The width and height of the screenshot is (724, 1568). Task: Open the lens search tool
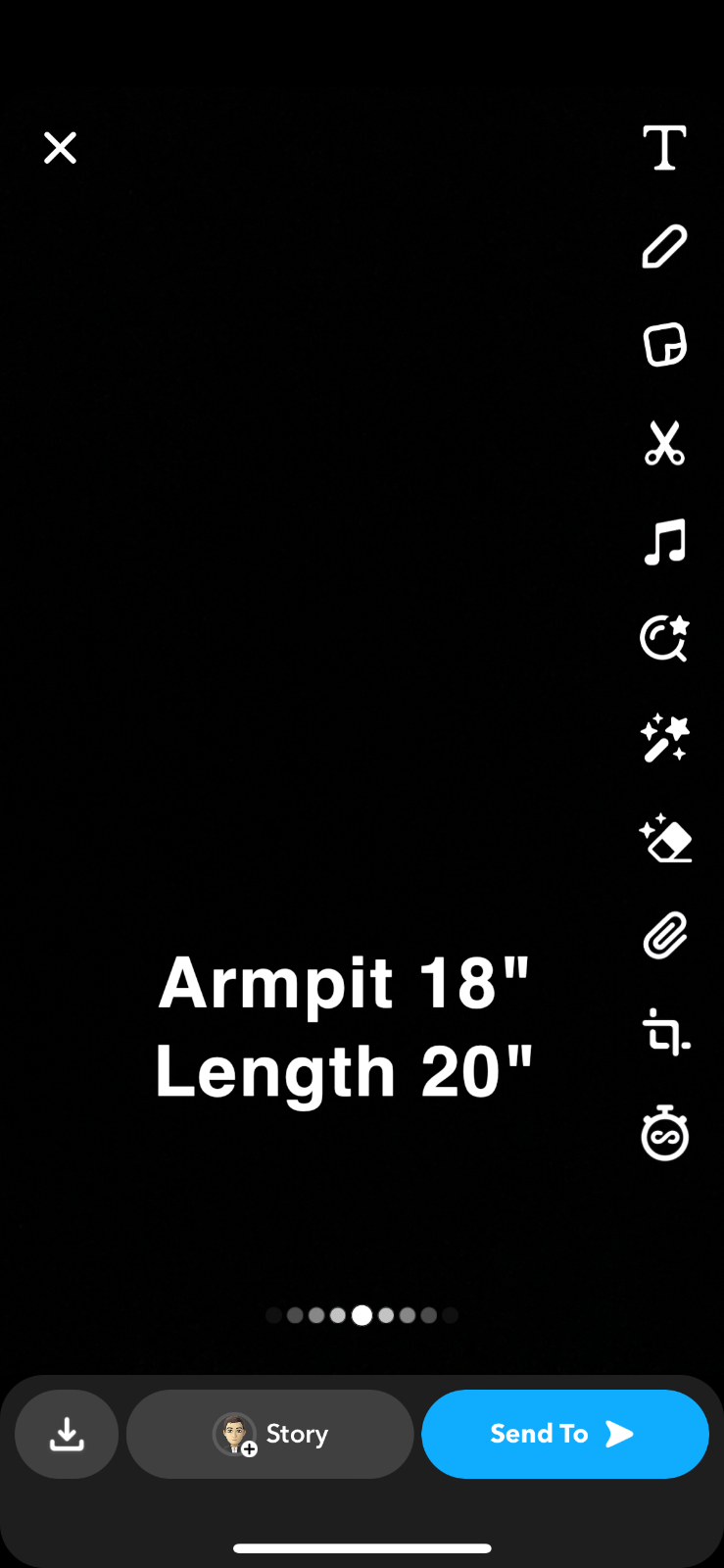point(664,639)
